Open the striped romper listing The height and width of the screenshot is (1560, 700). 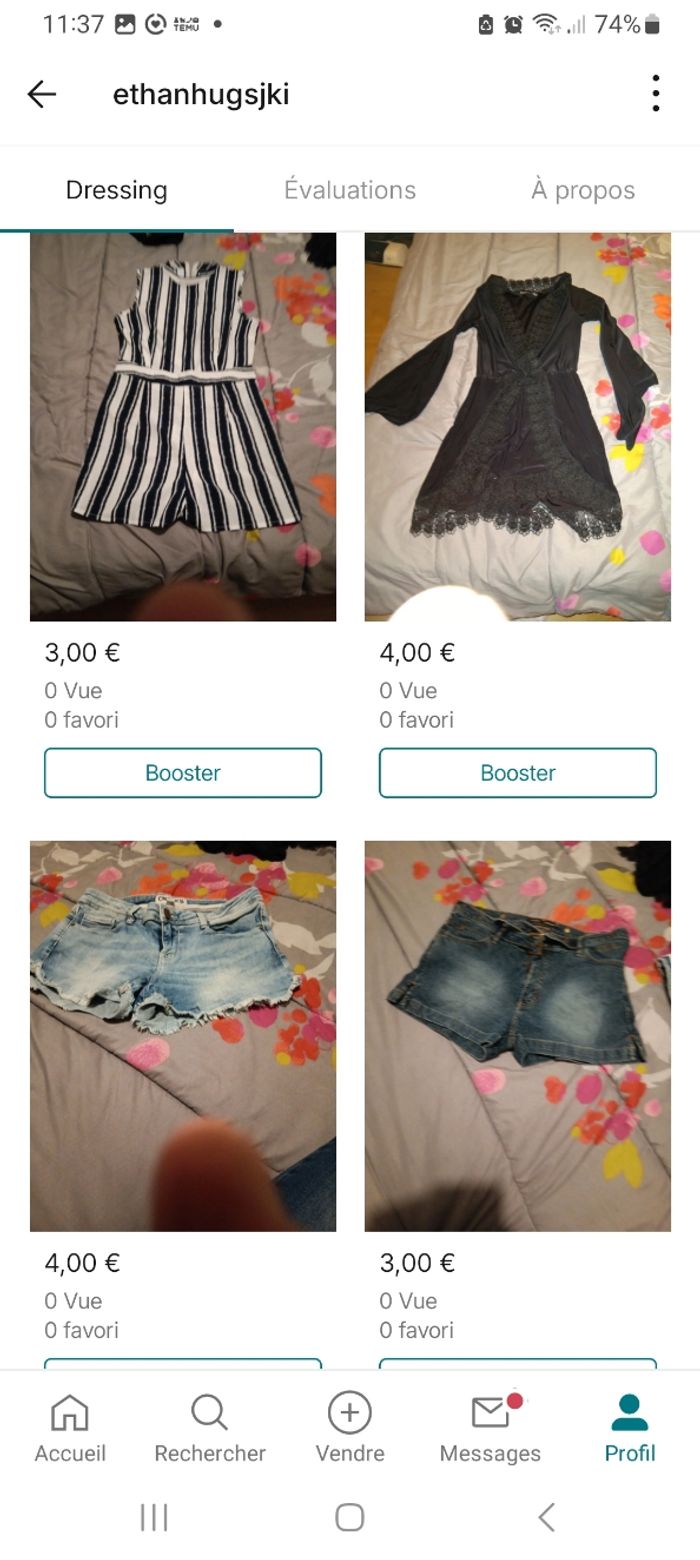pyautogui.click(x=183, y=427)
